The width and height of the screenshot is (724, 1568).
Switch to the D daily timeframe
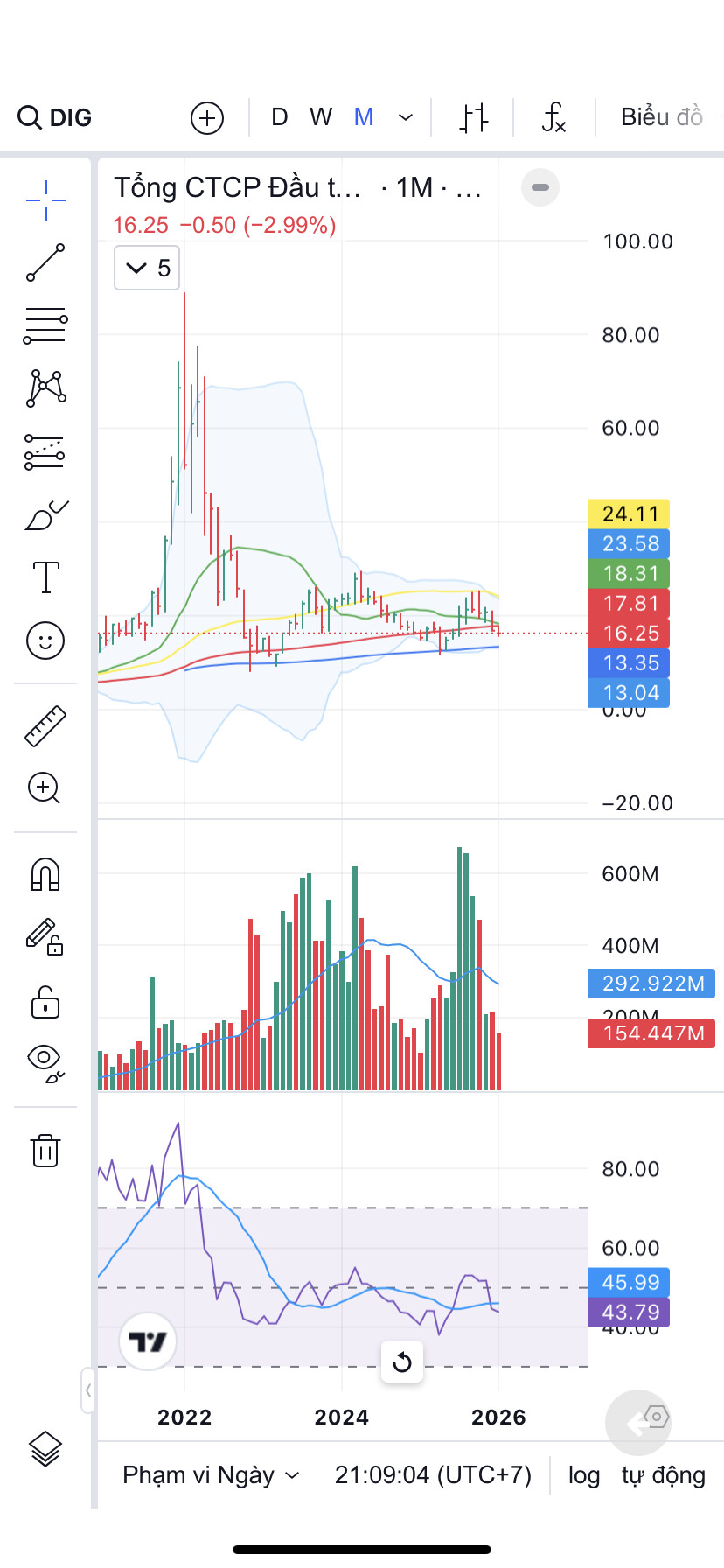pyautogui.click(x=280, y=117)
